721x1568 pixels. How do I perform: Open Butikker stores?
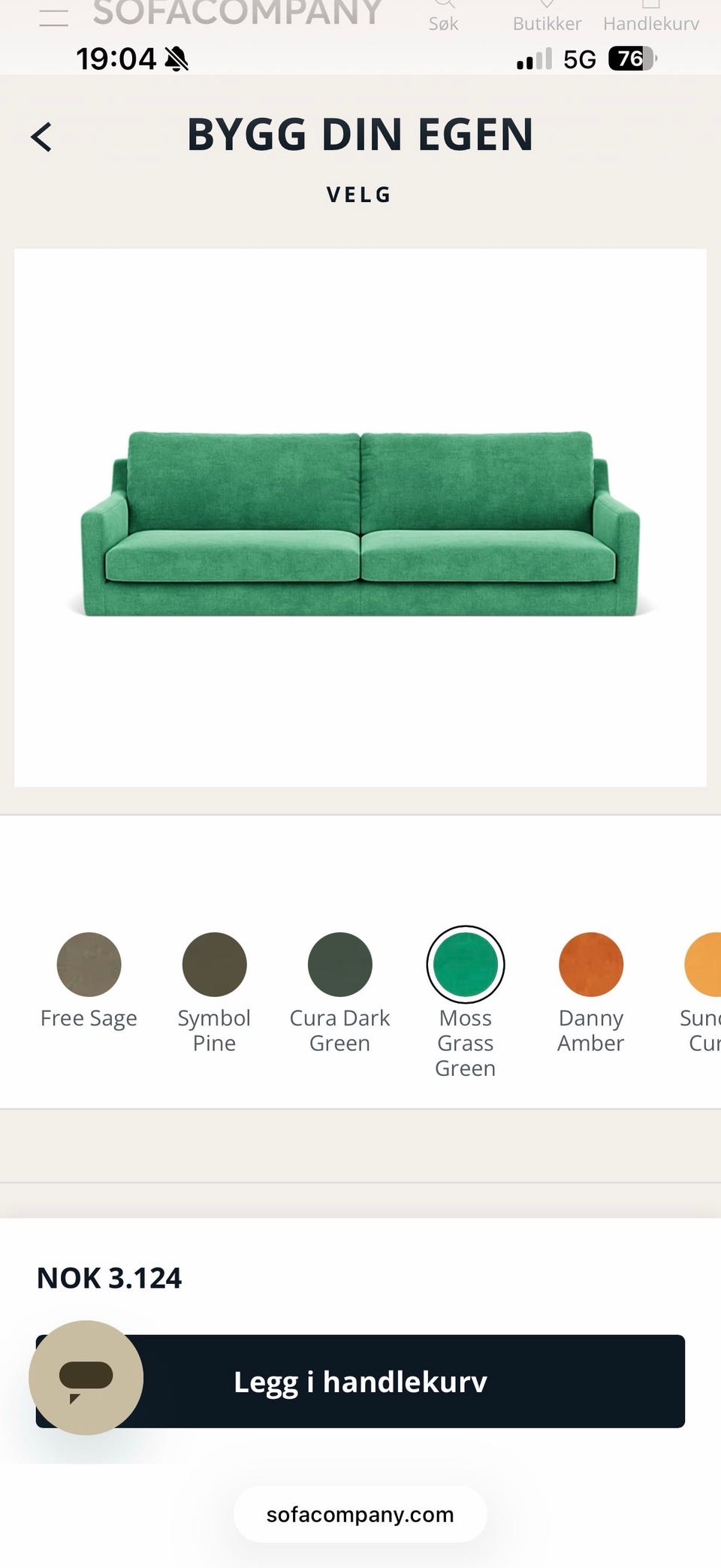pyautogui.click(x=547, y=17)
